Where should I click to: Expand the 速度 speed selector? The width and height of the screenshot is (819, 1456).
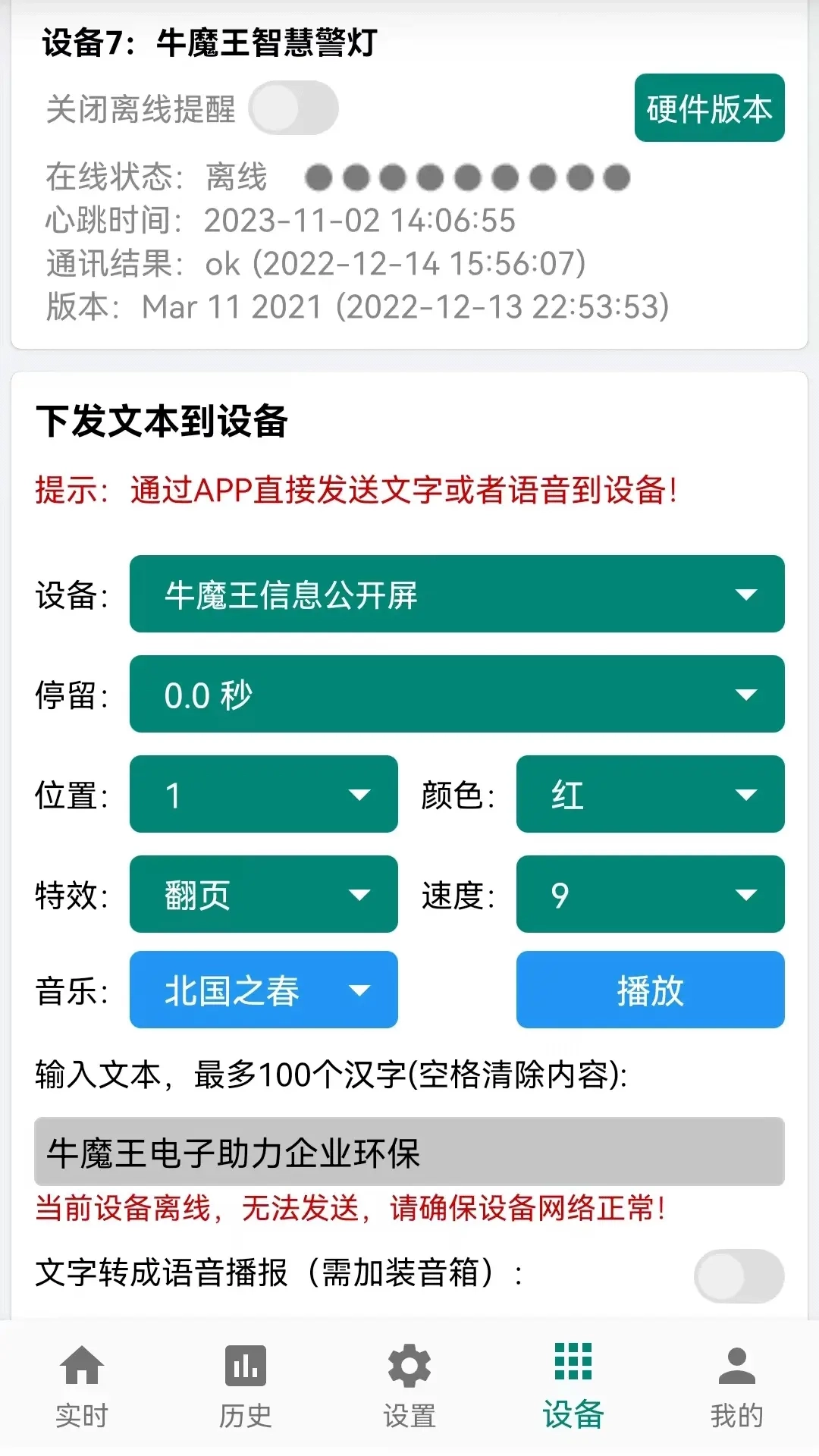coord(649,895)
